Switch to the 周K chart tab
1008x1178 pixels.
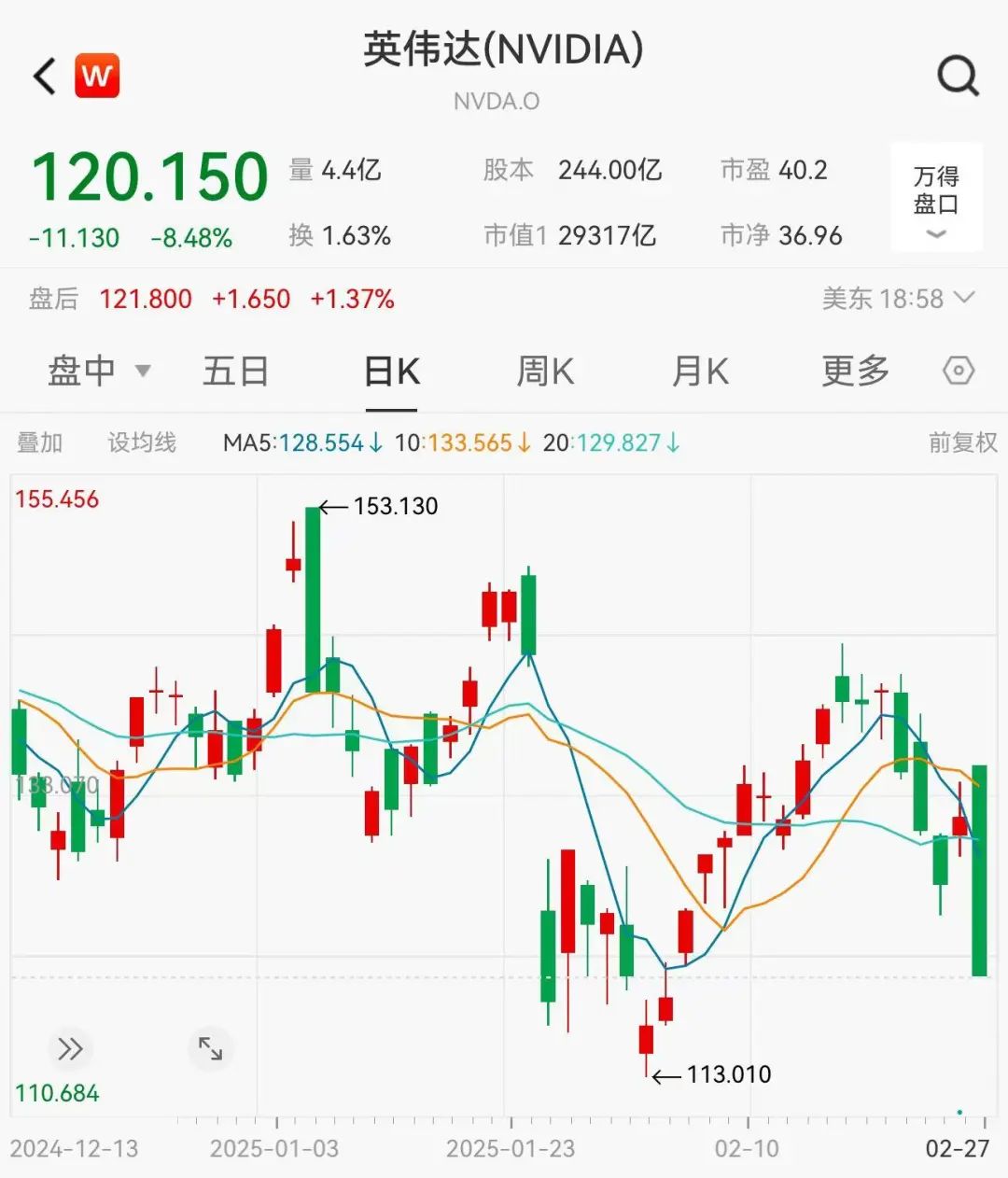[545, 372]
